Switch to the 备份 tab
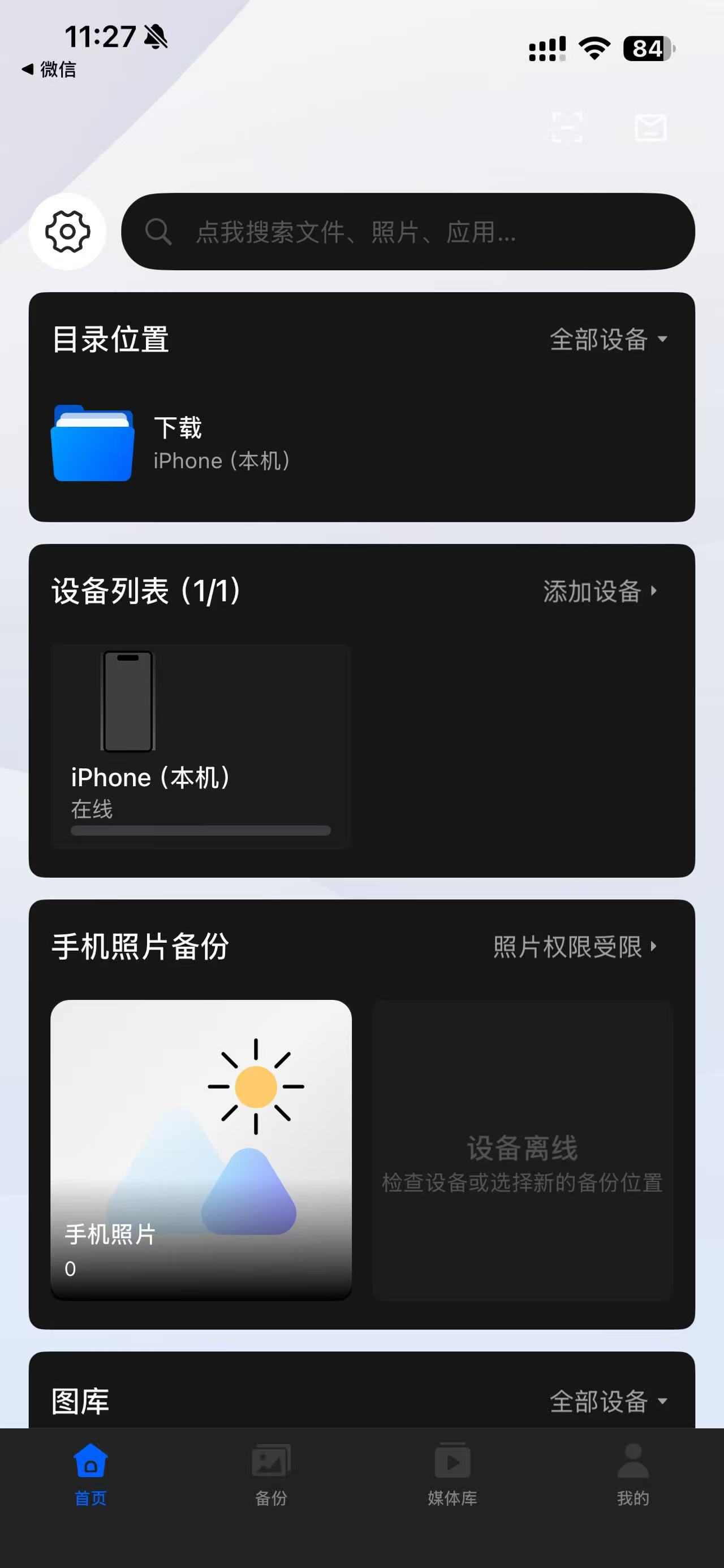The height and width of the screenshot is (1568, 724). tap(271, 1473)
